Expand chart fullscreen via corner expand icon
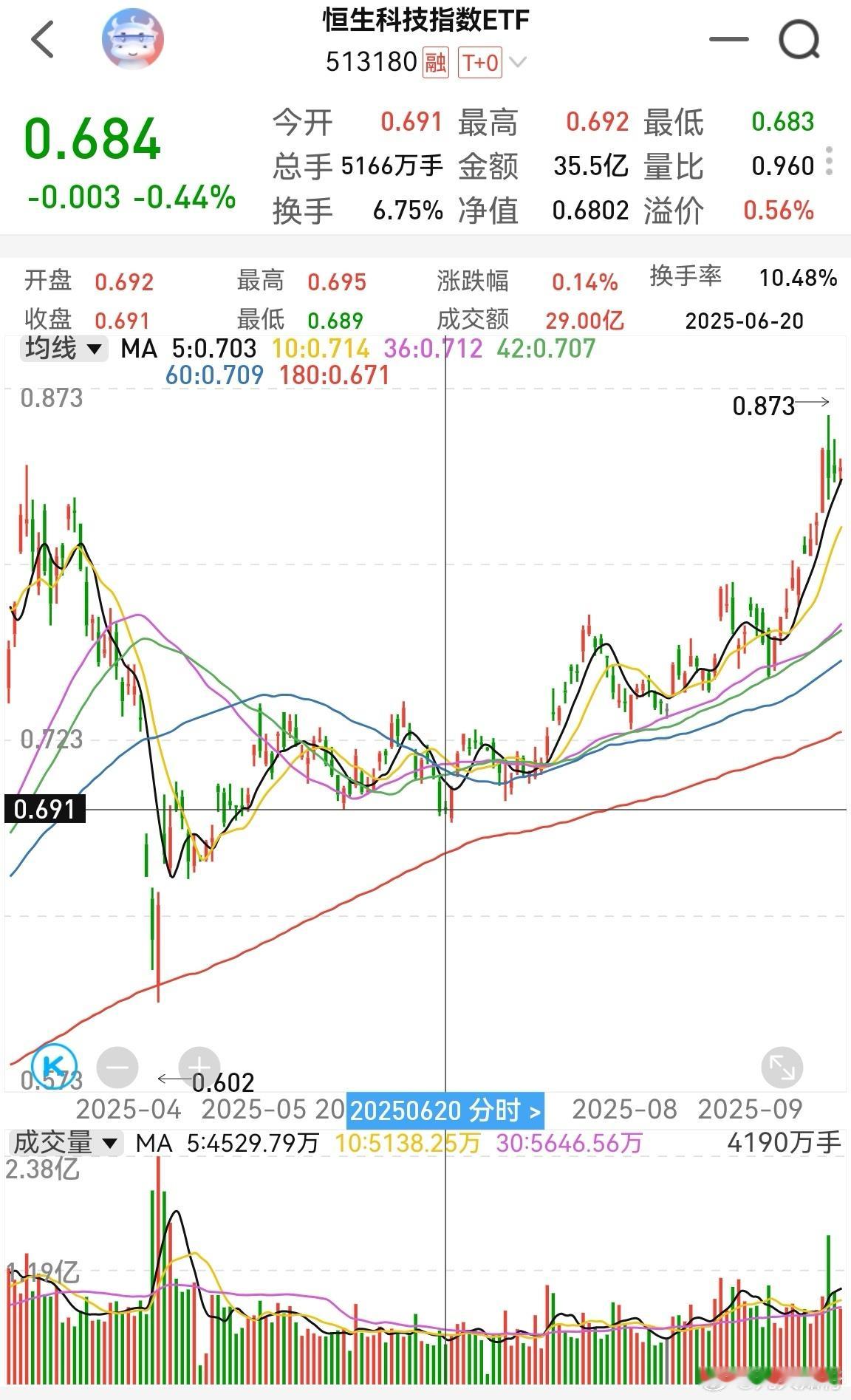 781,1067
